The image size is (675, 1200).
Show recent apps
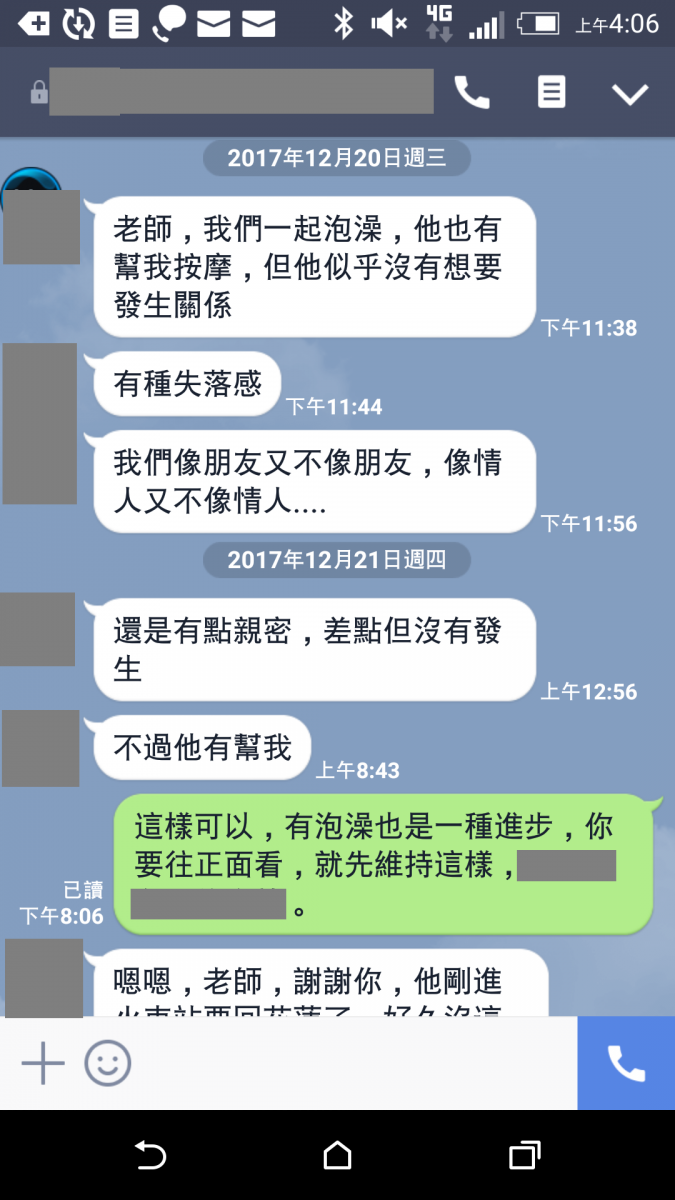tap(524, 1156)
